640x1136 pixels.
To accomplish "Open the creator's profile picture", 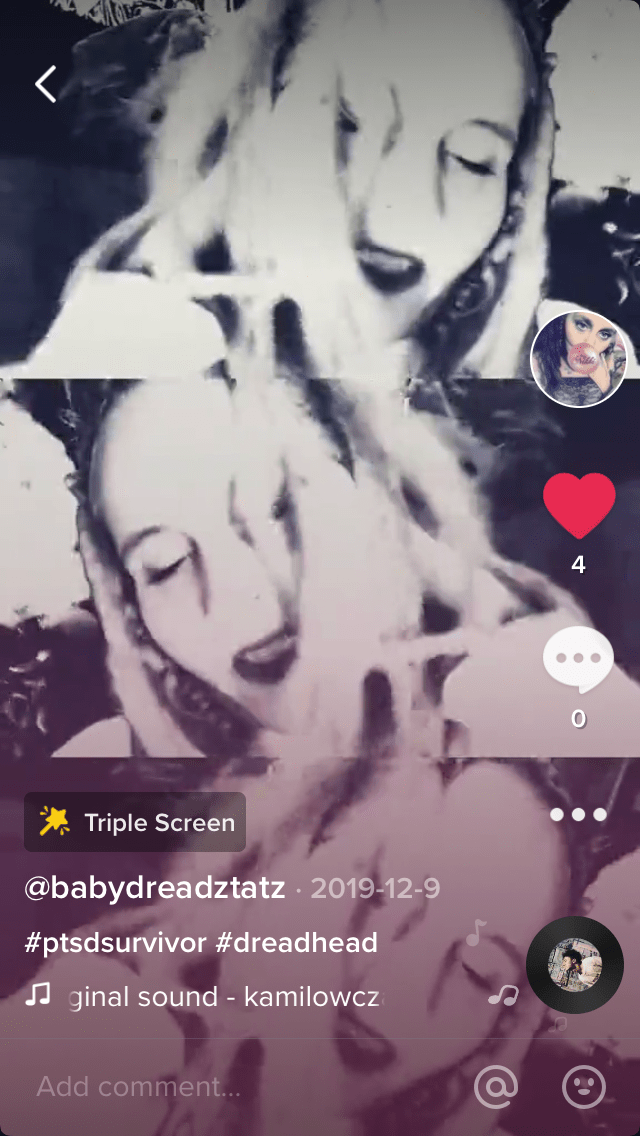I will 578,358.
